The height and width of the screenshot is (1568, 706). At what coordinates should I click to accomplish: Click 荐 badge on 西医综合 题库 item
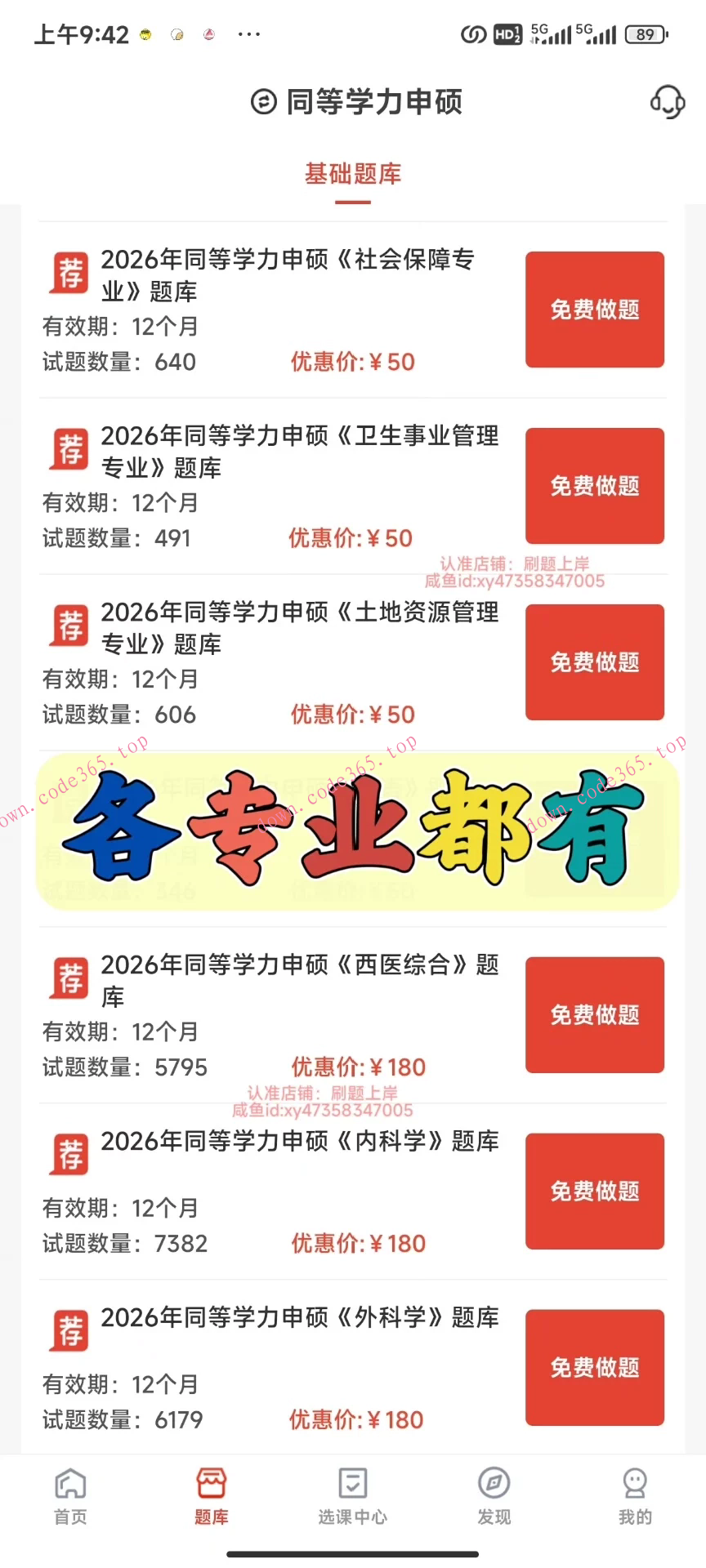click(68, 978)
